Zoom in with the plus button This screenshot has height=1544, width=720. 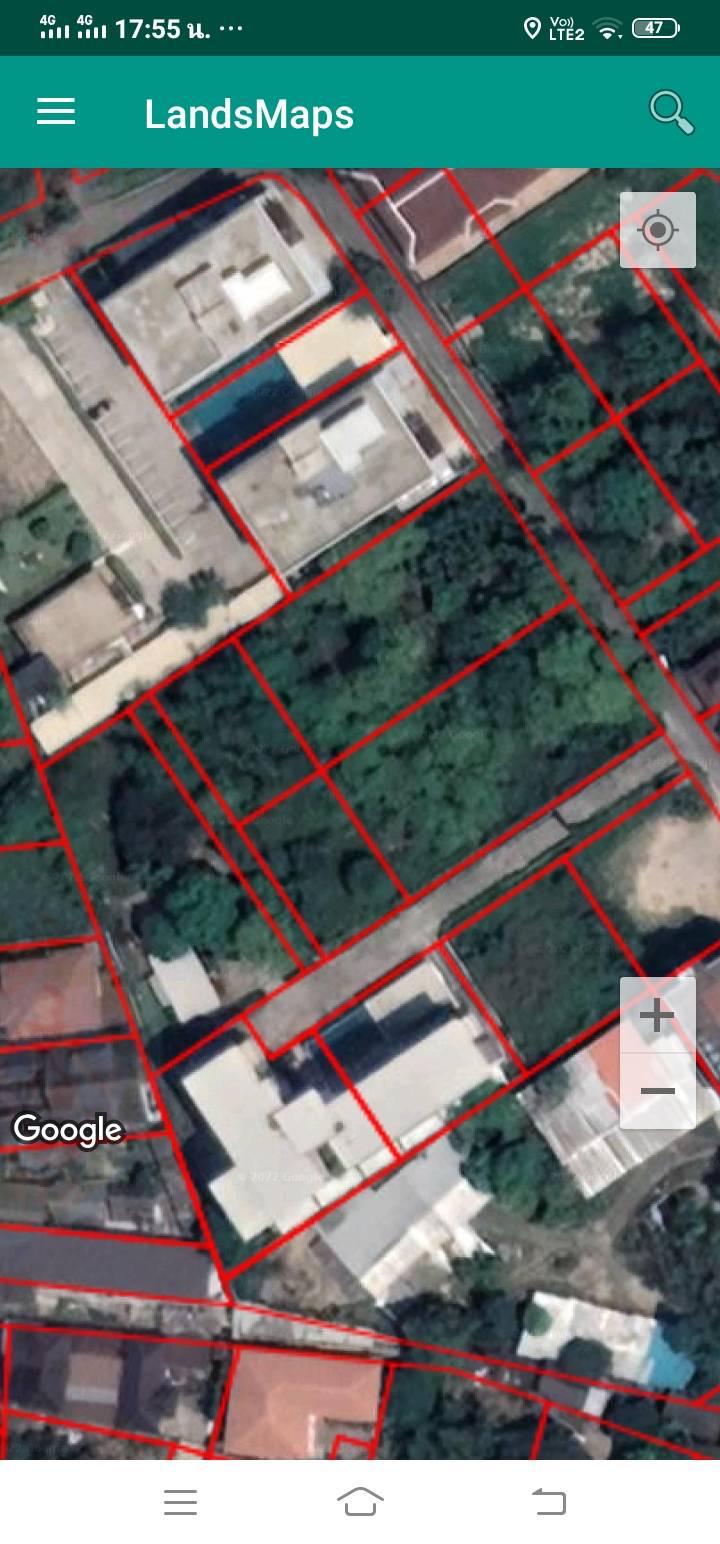[657, 1016]
